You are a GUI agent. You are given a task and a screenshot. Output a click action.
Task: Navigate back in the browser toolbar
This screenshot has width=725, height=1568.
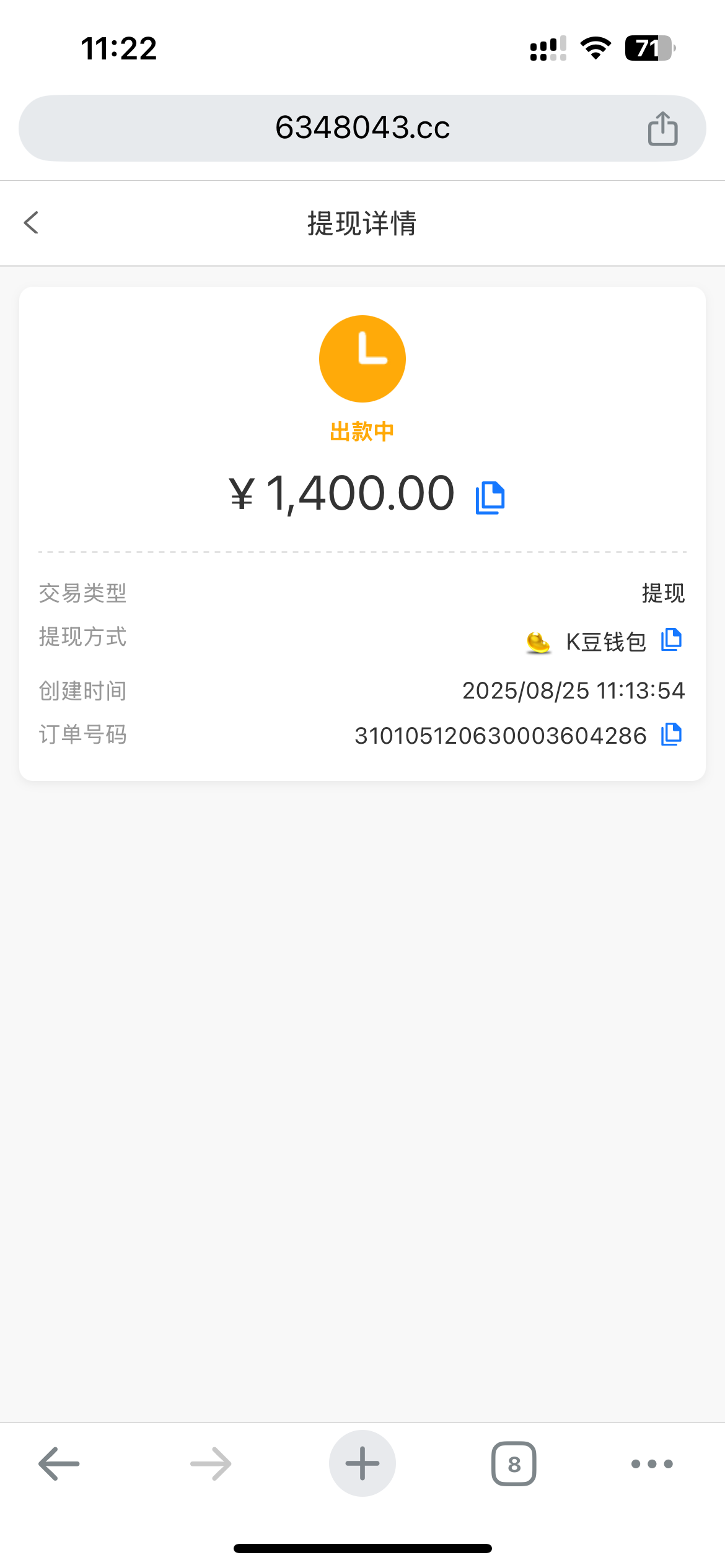(59, 1464)
